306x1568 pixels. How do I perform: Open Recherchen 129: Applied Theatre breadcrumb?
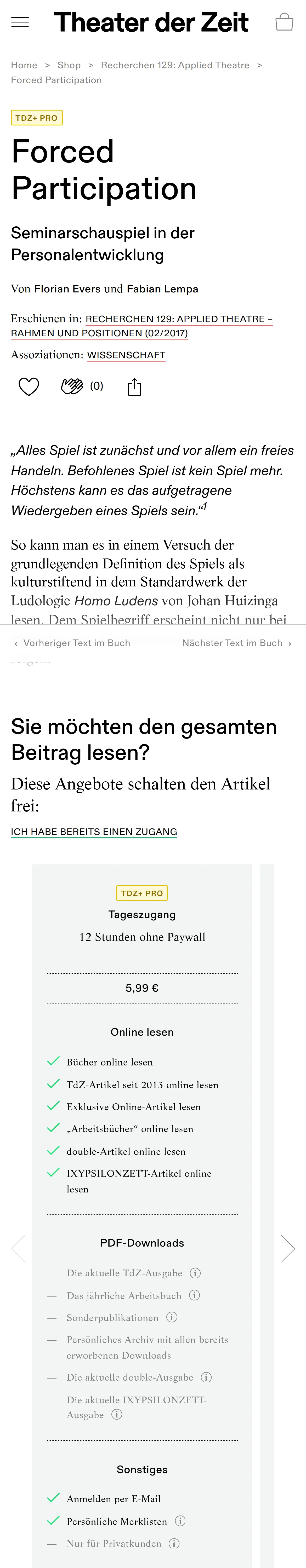pyautogui.click(x=175, y=65)
